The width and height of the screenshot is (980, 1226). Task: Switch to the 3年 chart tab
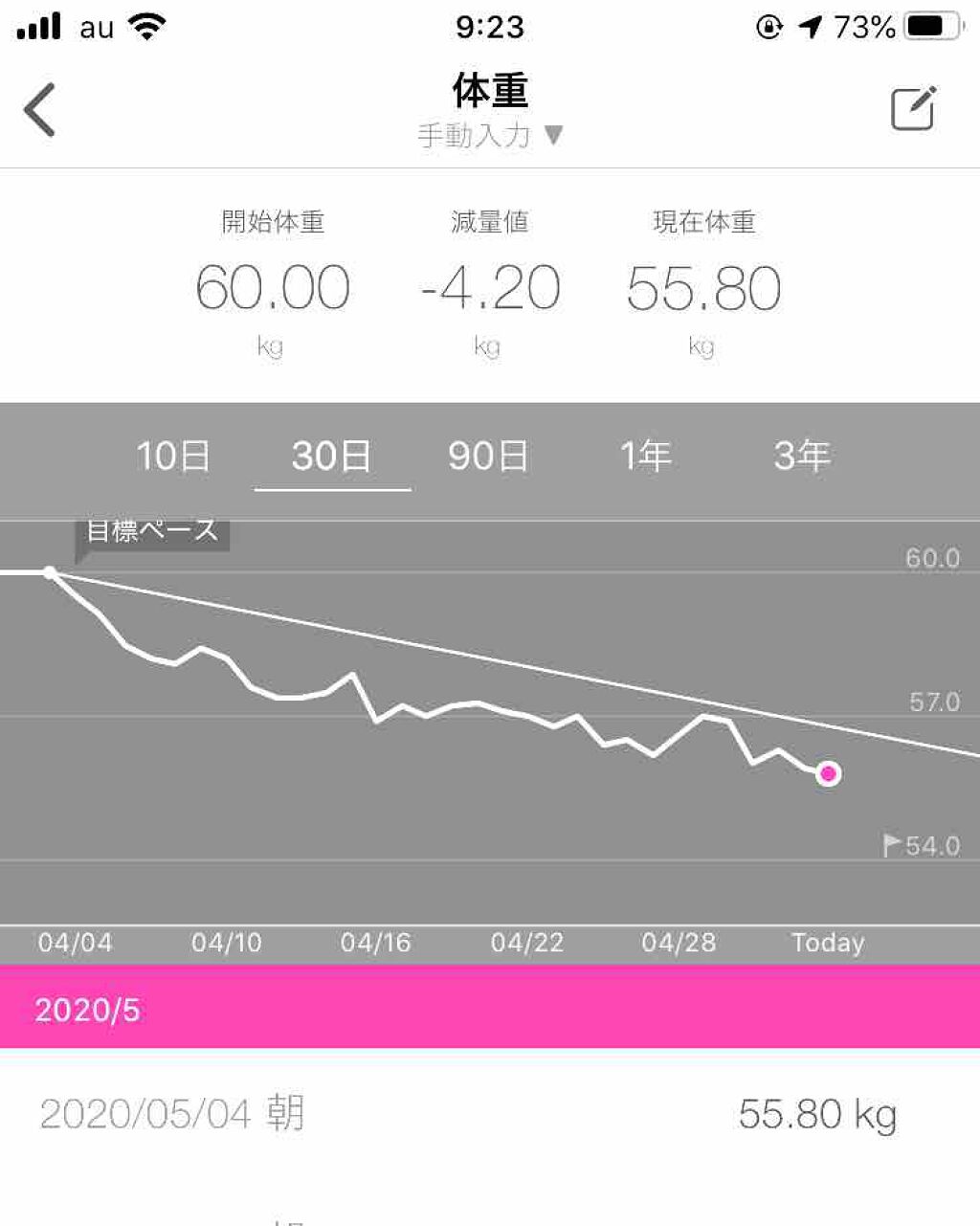tap(804, 457)
